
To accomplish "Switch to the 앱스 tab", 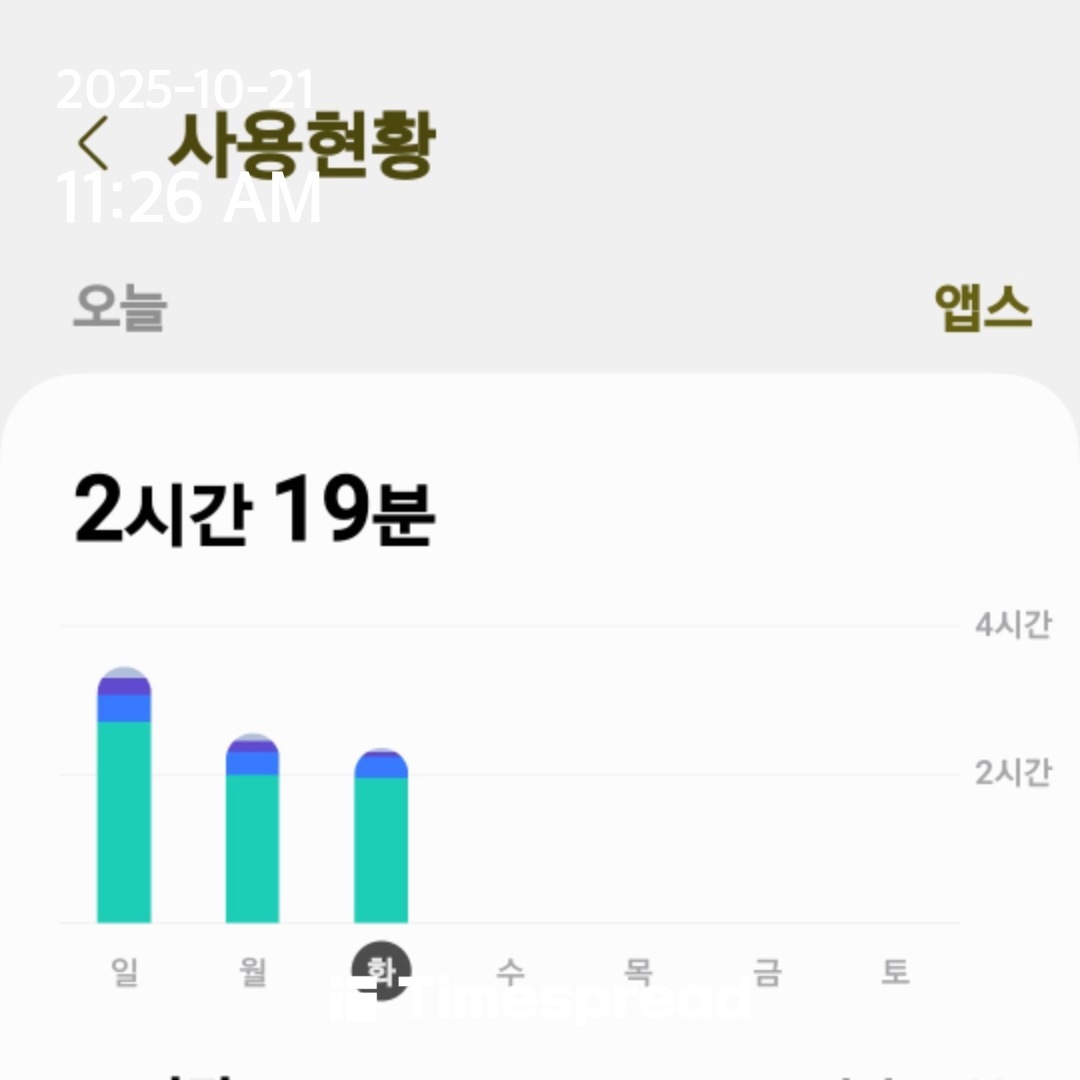I will tap(981, 308).
